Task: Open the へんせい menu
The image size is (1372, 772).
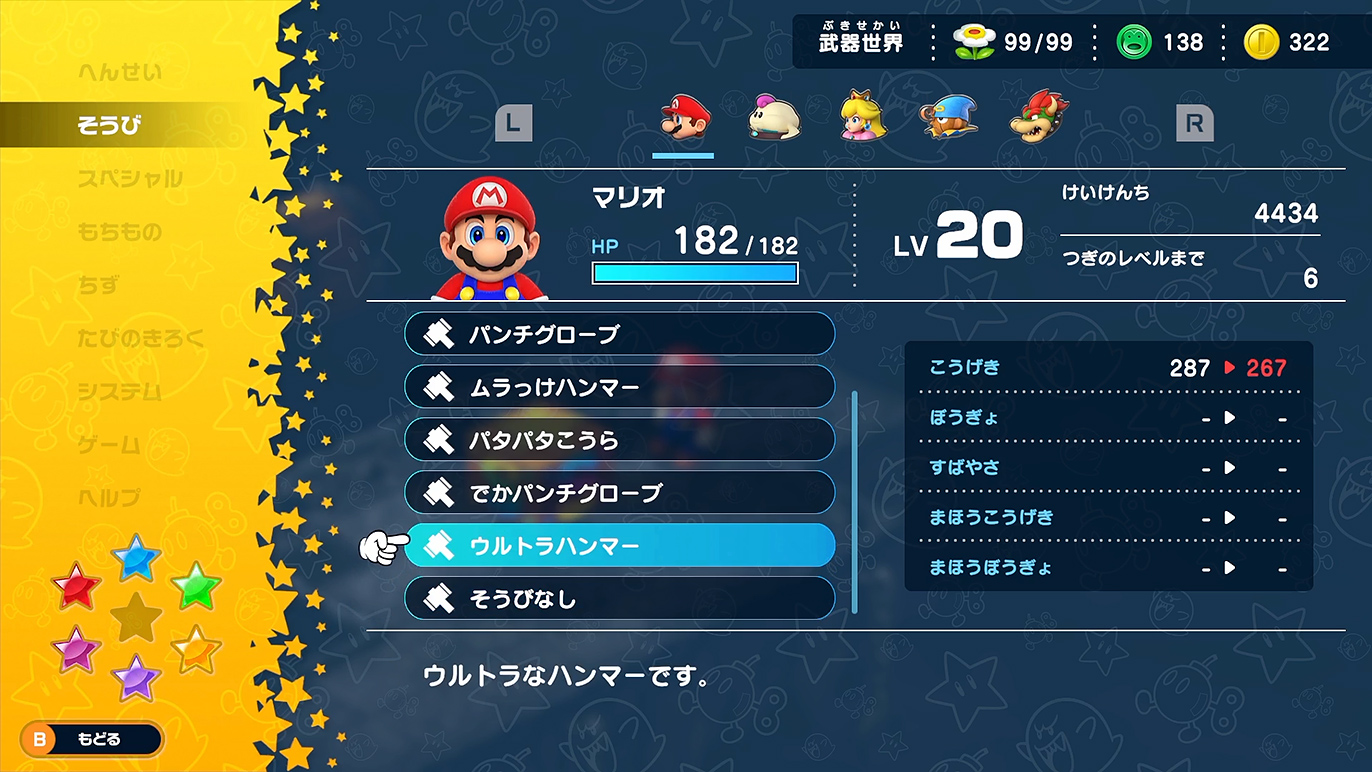Action: (119, 72)
